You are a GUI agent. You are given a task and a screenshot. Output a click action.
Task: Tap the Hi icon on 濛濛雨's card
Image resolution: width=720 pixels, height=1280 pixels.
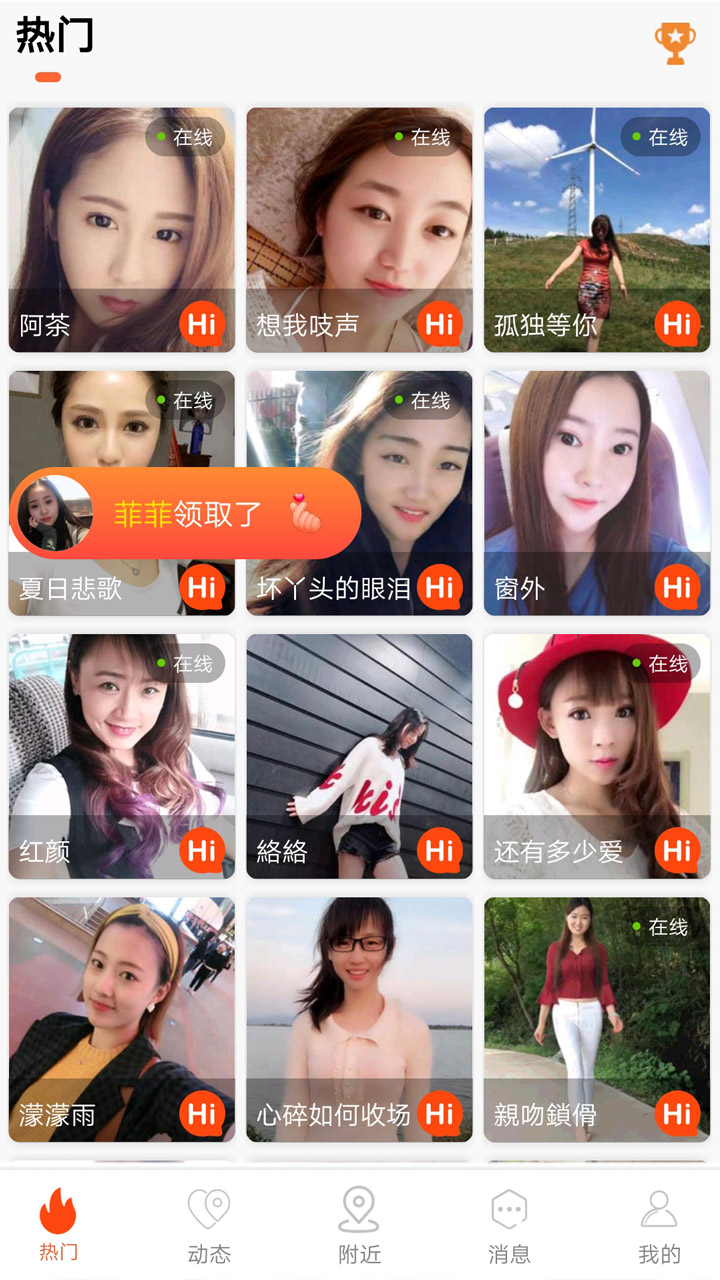point(203,1113)
